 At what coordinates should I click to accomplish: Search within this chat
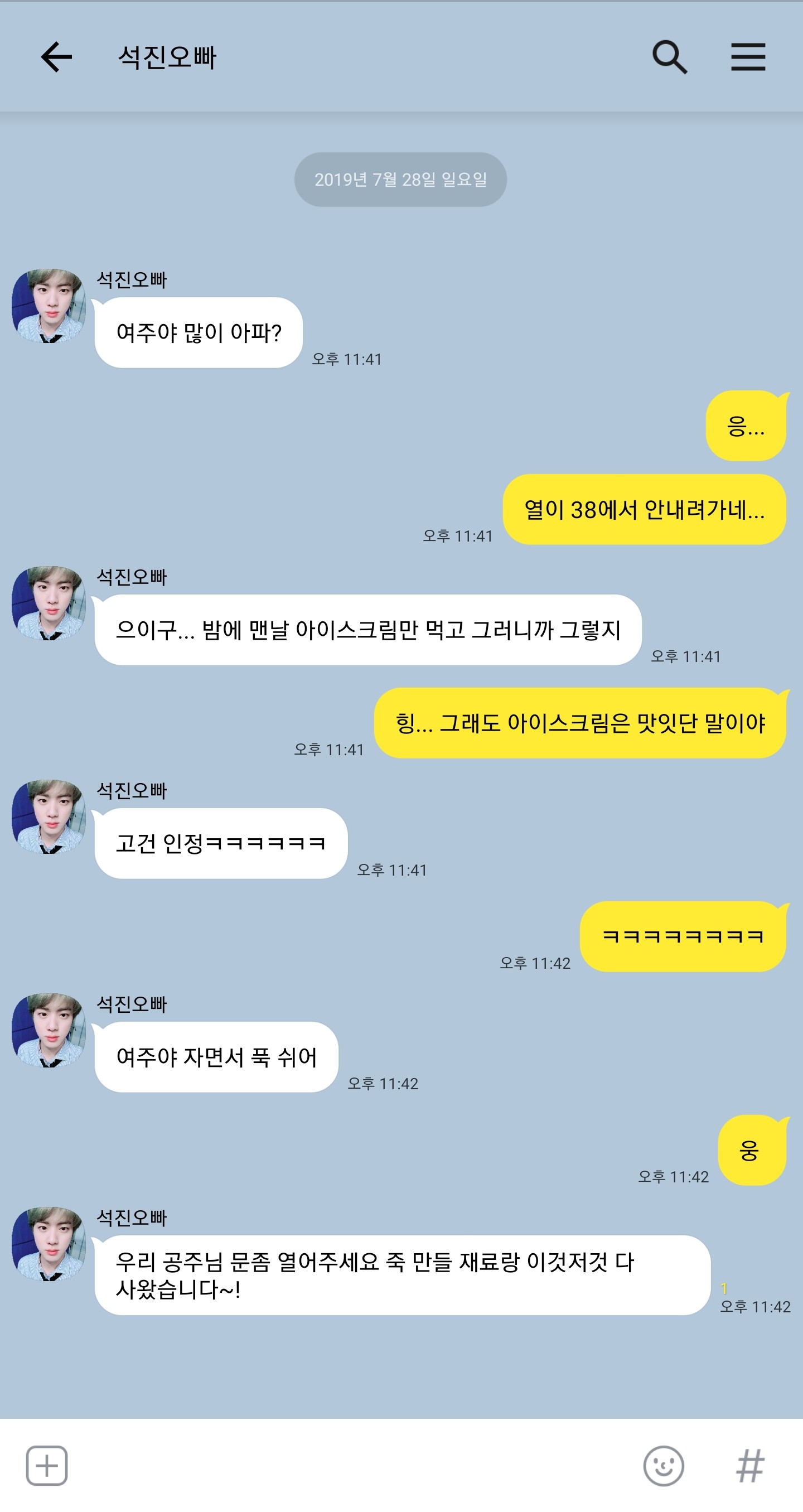670,57
